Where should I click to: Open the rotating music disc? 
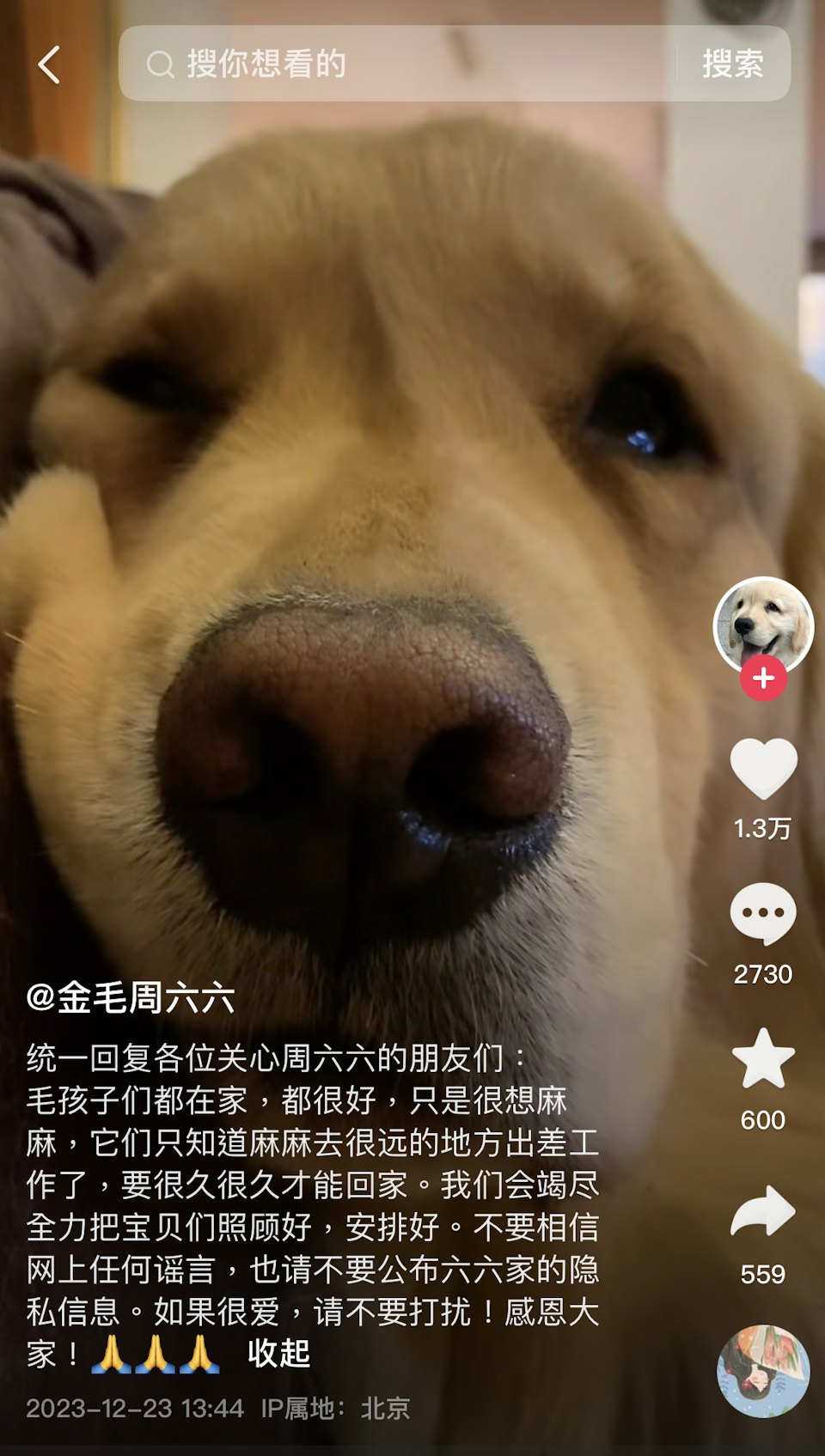[763, 1371]
